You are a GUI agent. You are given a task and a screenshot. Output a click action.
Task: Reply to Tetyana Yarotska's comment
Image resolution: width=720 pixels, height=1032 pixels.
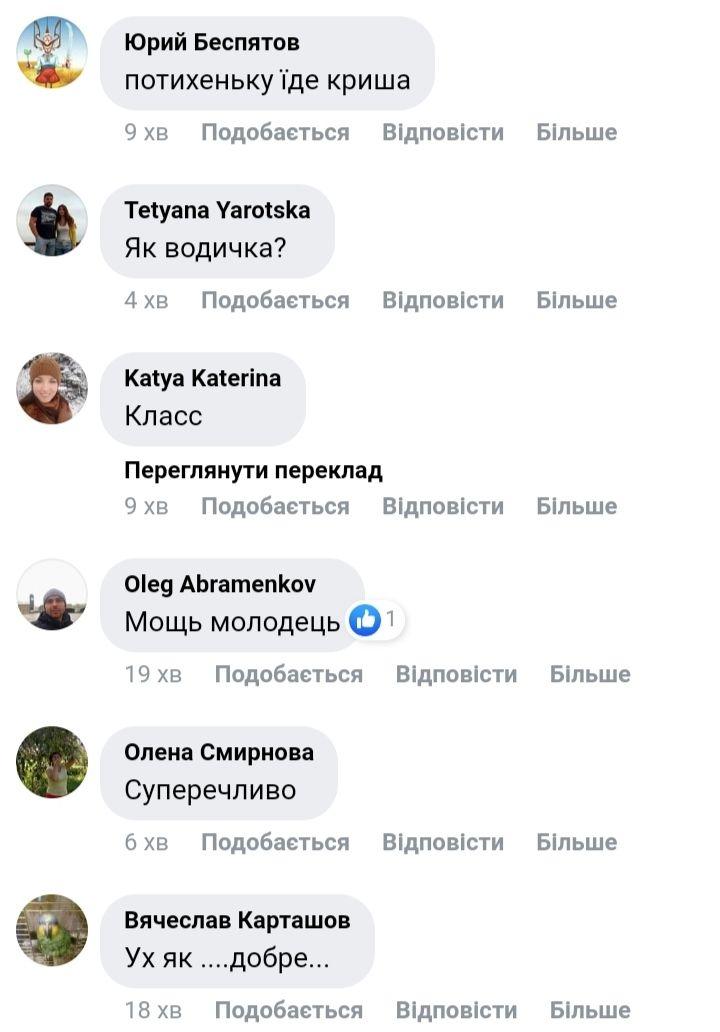442,300
